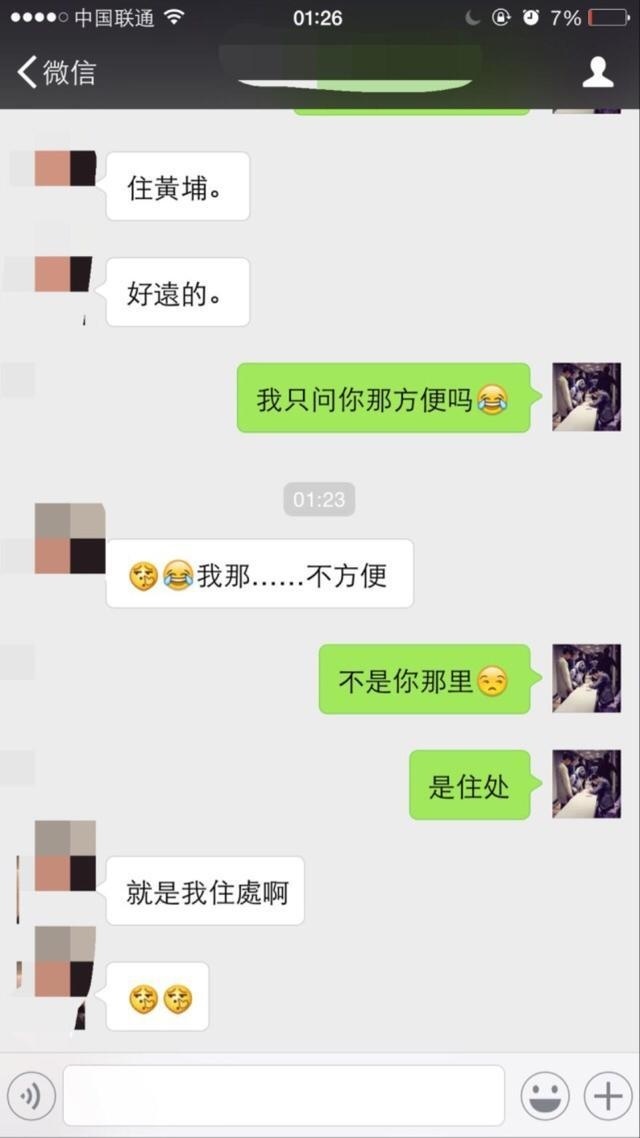
Task: Tap the message text field
Action: coord(284,1096)
